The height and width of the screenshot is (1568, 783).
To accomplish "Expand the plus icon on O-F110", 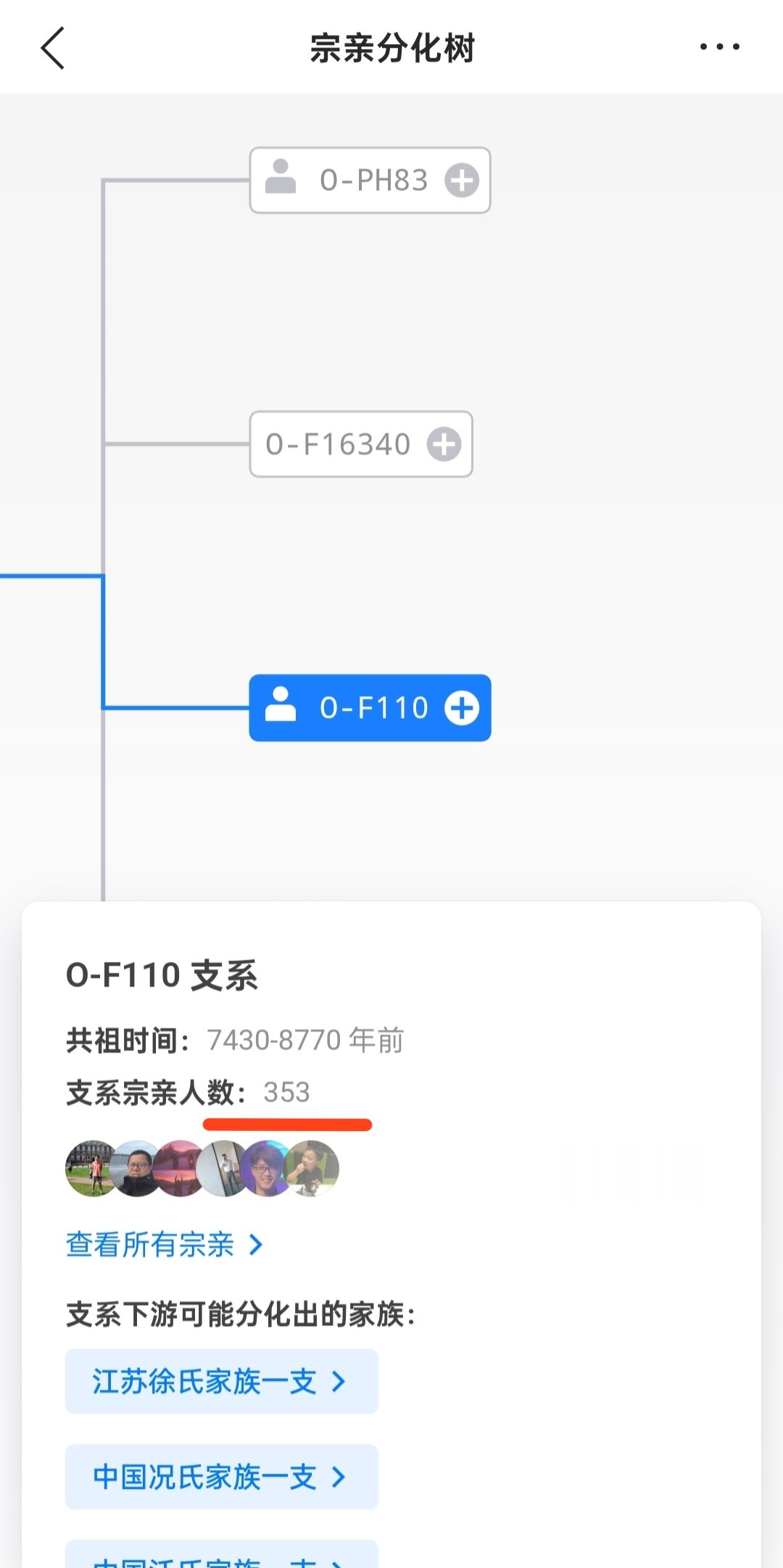I will 462,708.
